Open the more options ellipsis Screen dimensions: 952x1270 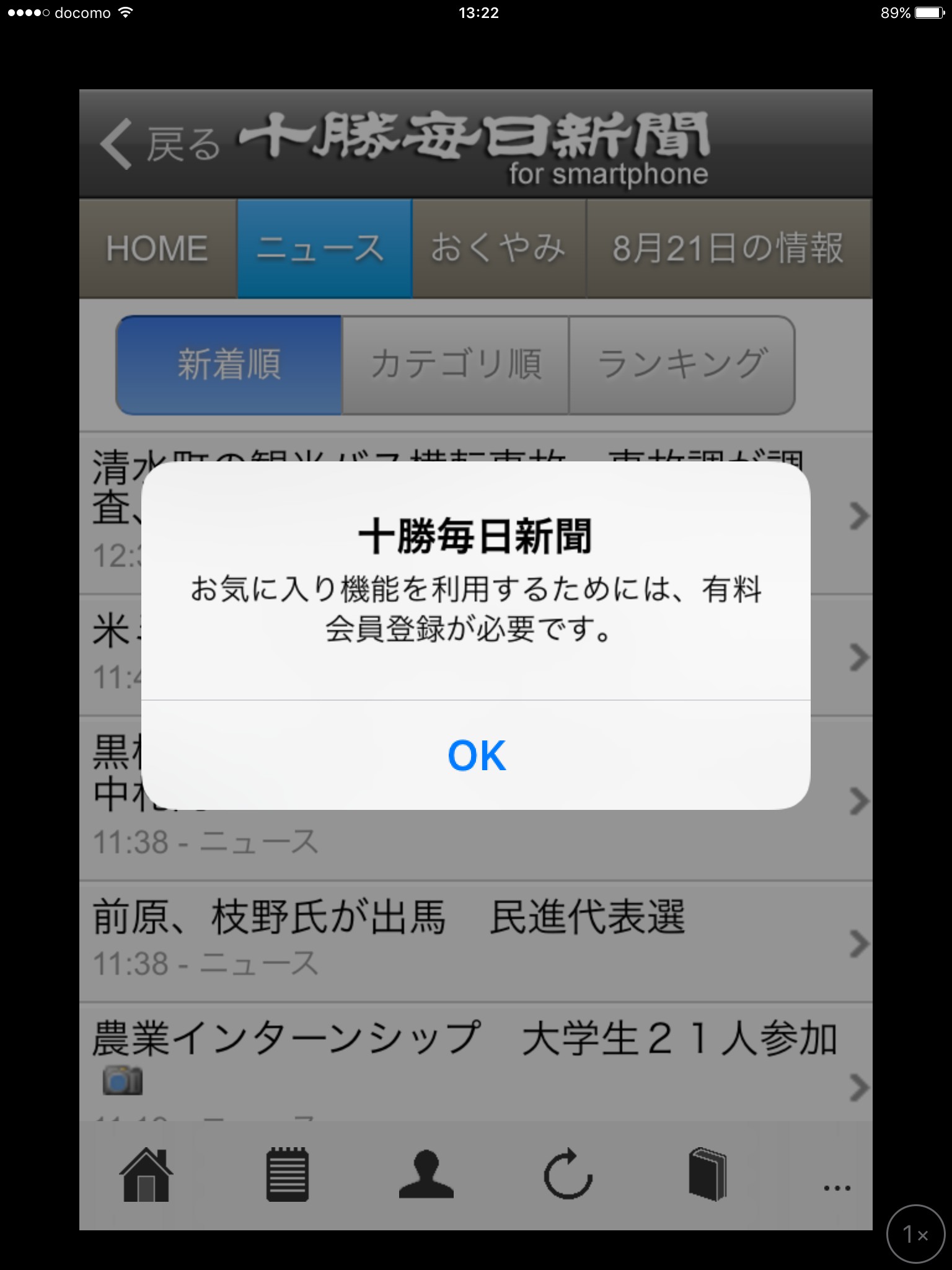pos(837,1188)
